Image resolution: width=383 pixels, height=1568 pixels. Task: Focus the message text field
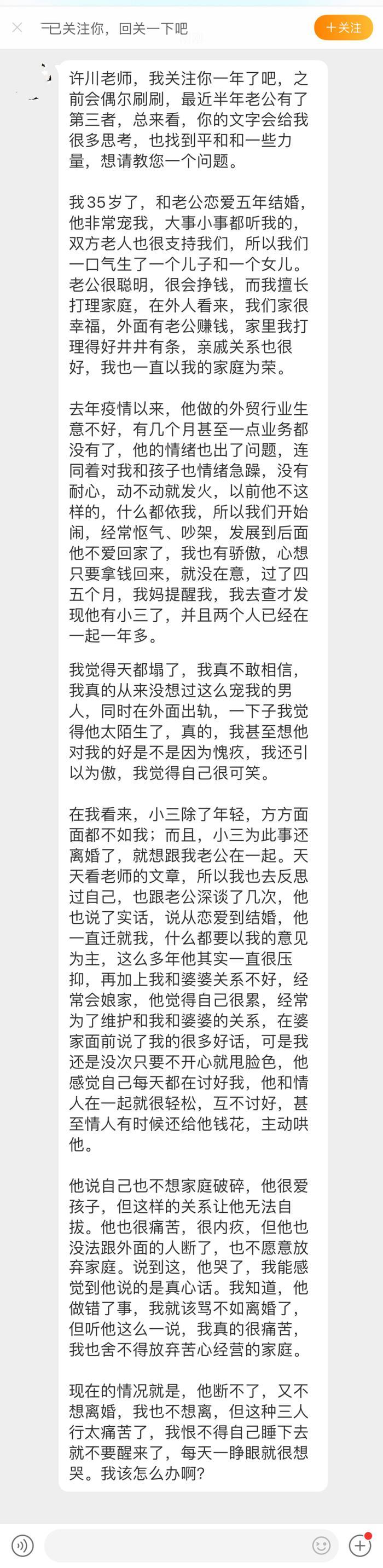[x=177, y=1545]
